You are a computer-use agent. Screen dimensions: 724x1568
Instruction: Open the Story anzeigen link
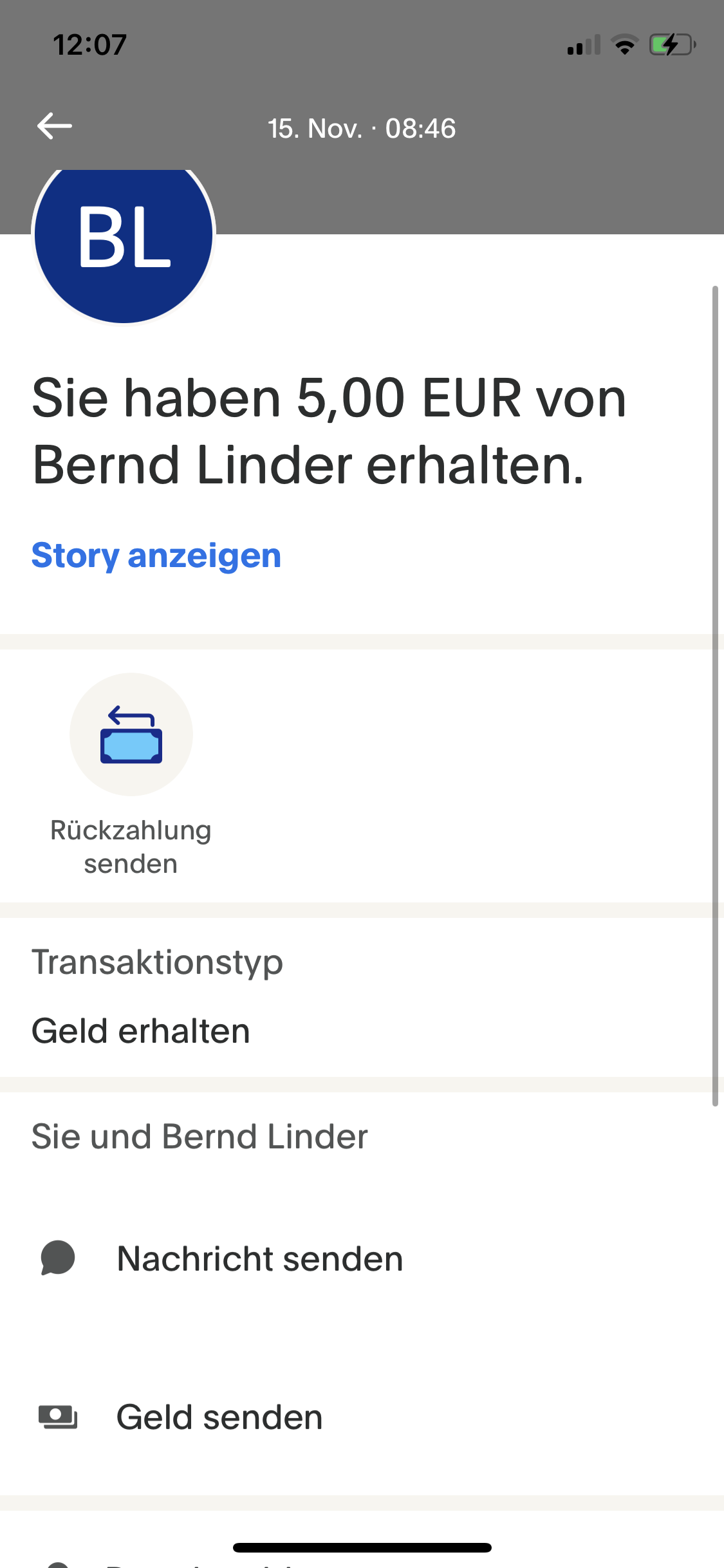[156, 555]
